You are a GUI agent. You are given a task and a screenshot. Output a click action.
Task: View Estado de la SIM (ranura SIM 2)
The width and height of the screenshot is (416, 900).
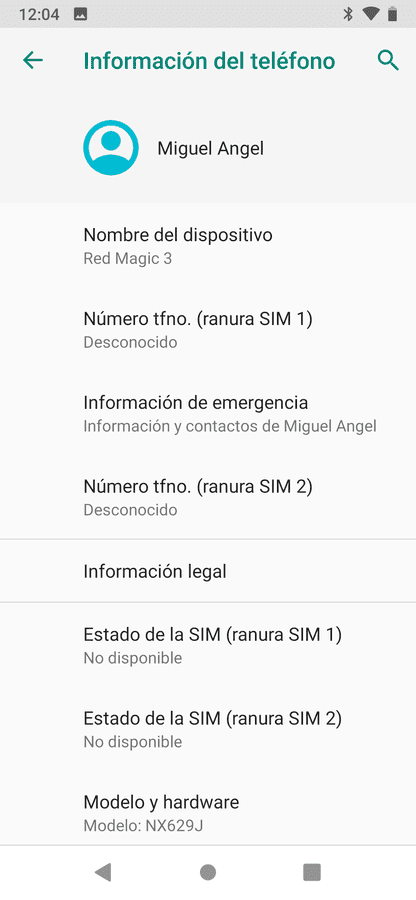point(208,729)
